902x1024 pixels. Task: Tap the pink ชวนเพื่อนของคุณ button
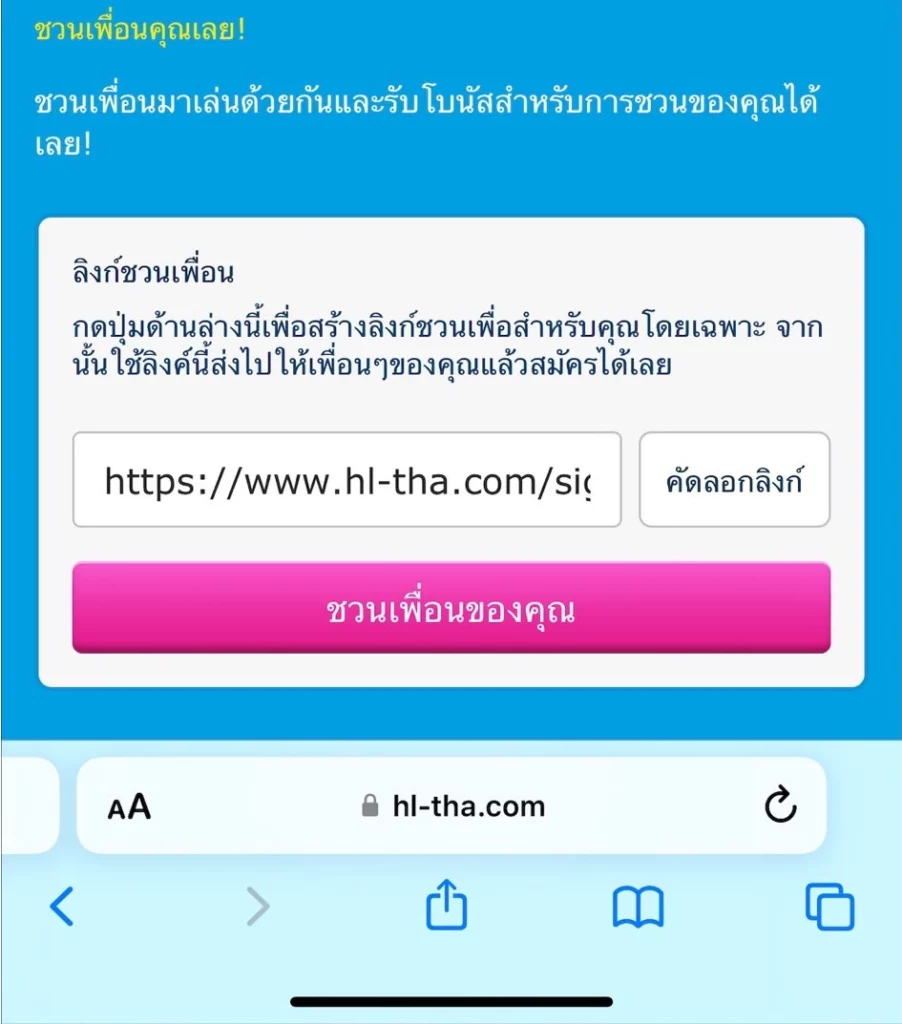(x=451, y=609)
